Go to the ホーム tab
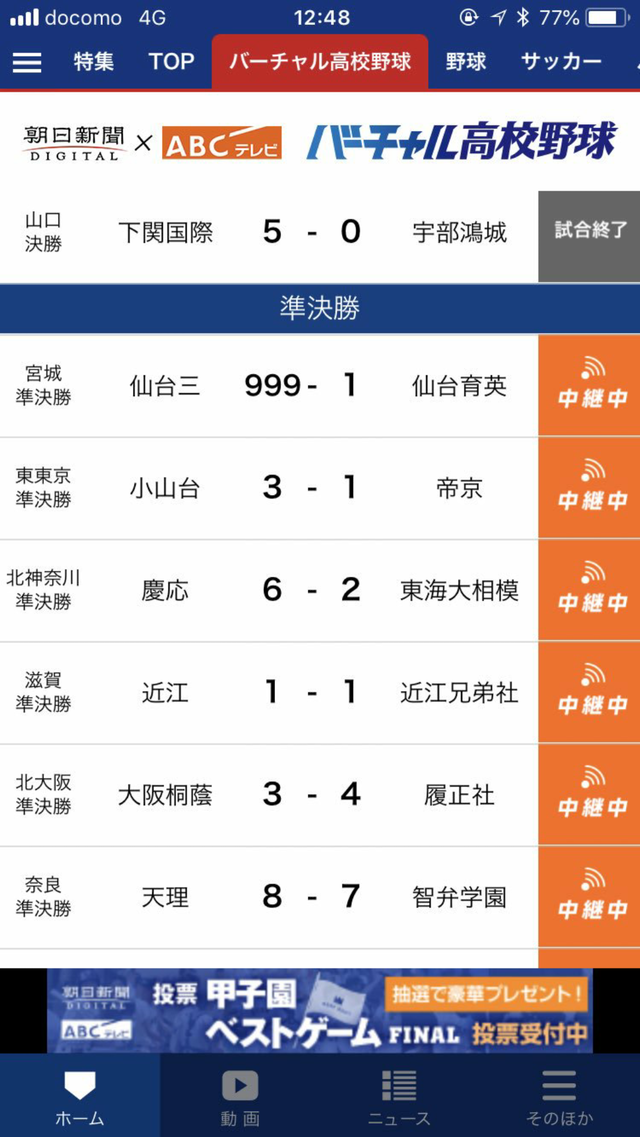 (80, 1095)
